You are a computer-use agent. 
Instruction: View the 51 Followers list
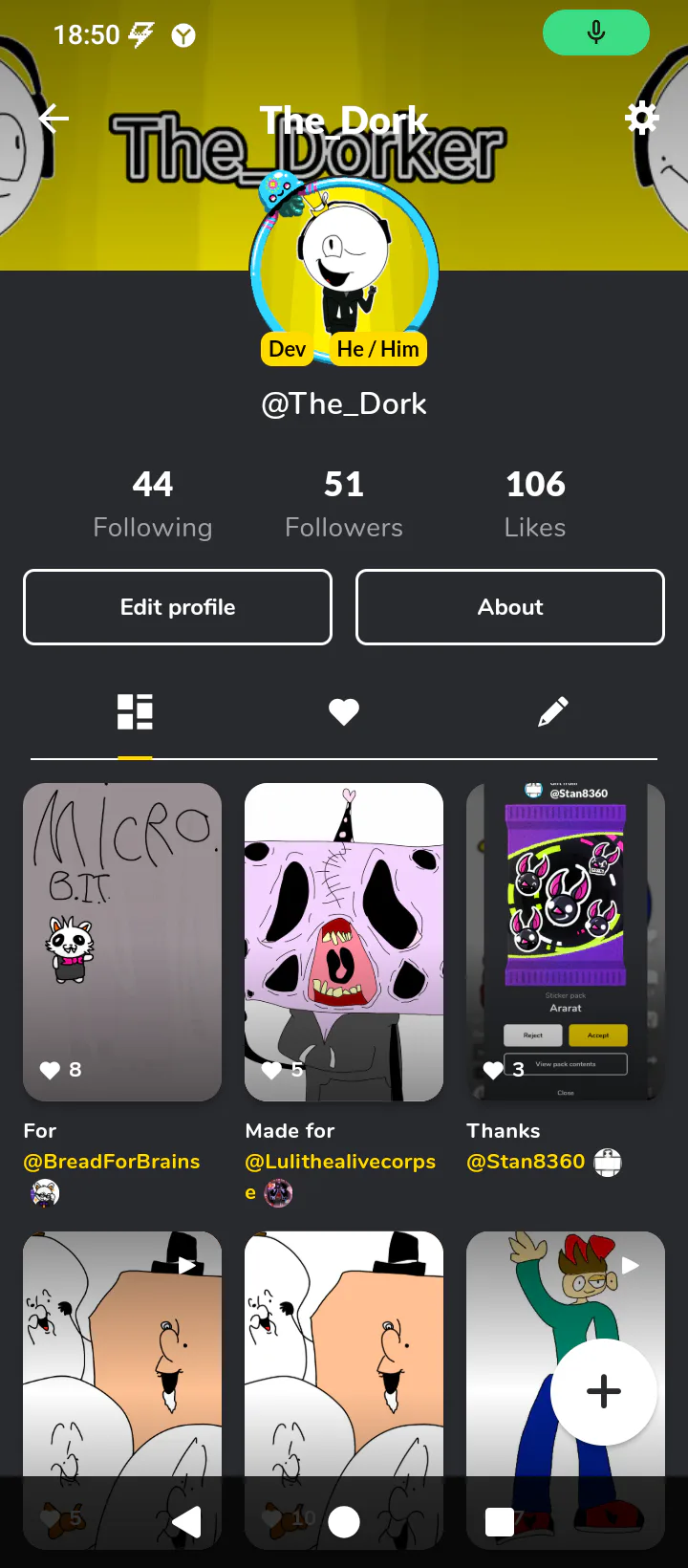click(x=344, y=504)
